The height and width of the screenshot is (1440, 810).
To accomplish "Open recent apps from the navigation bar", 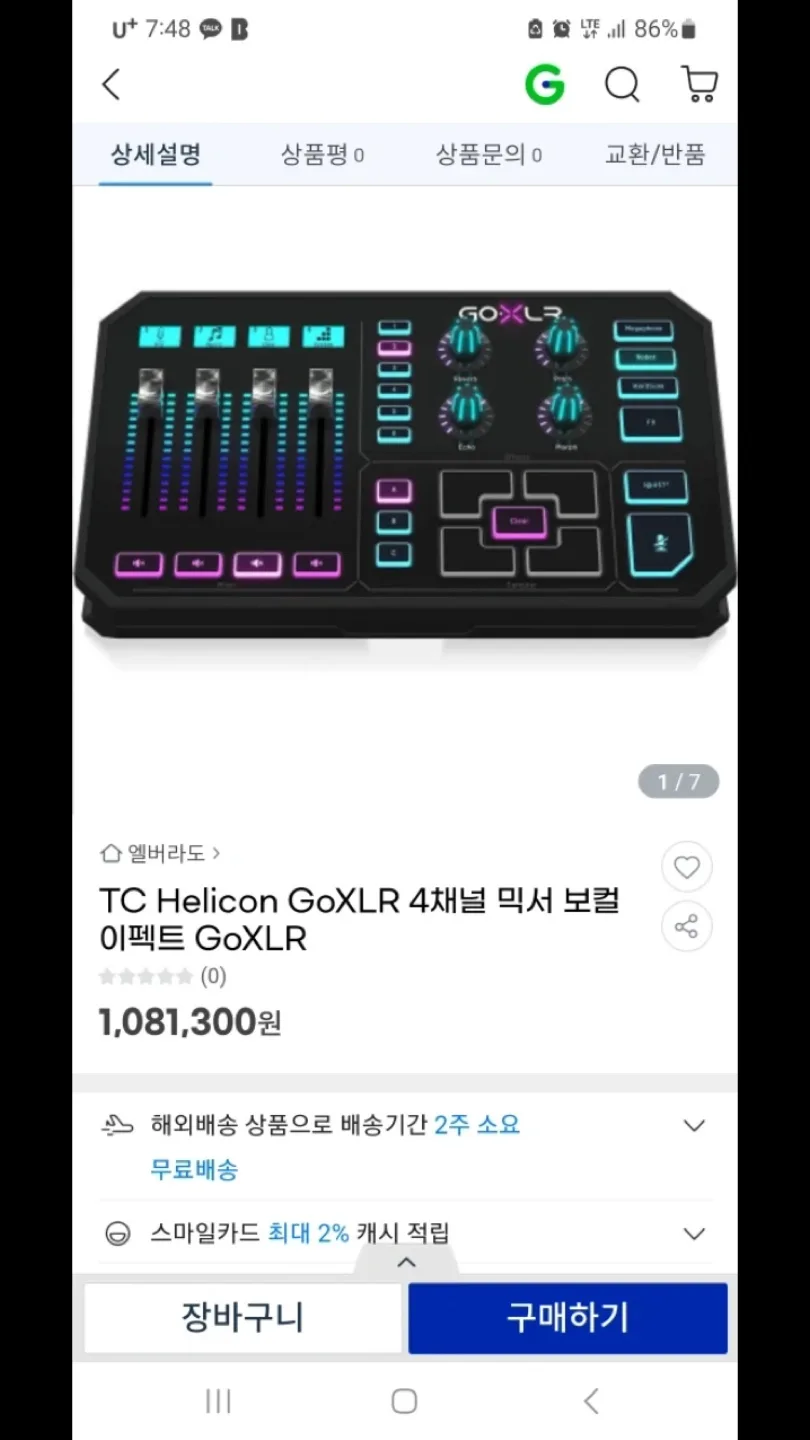I will tap(218, 1401).
